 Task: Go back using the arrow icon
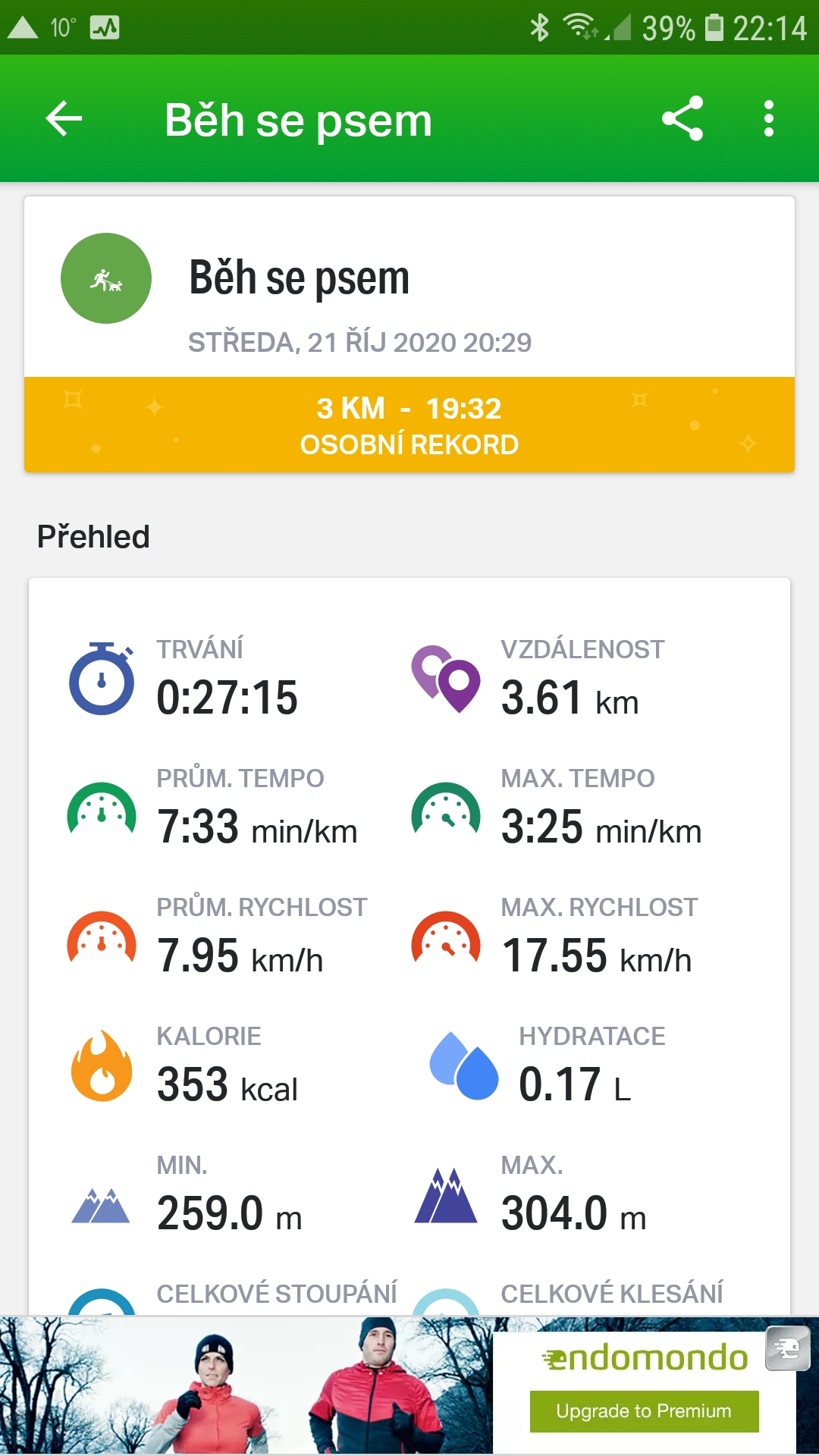coord(64,119)
